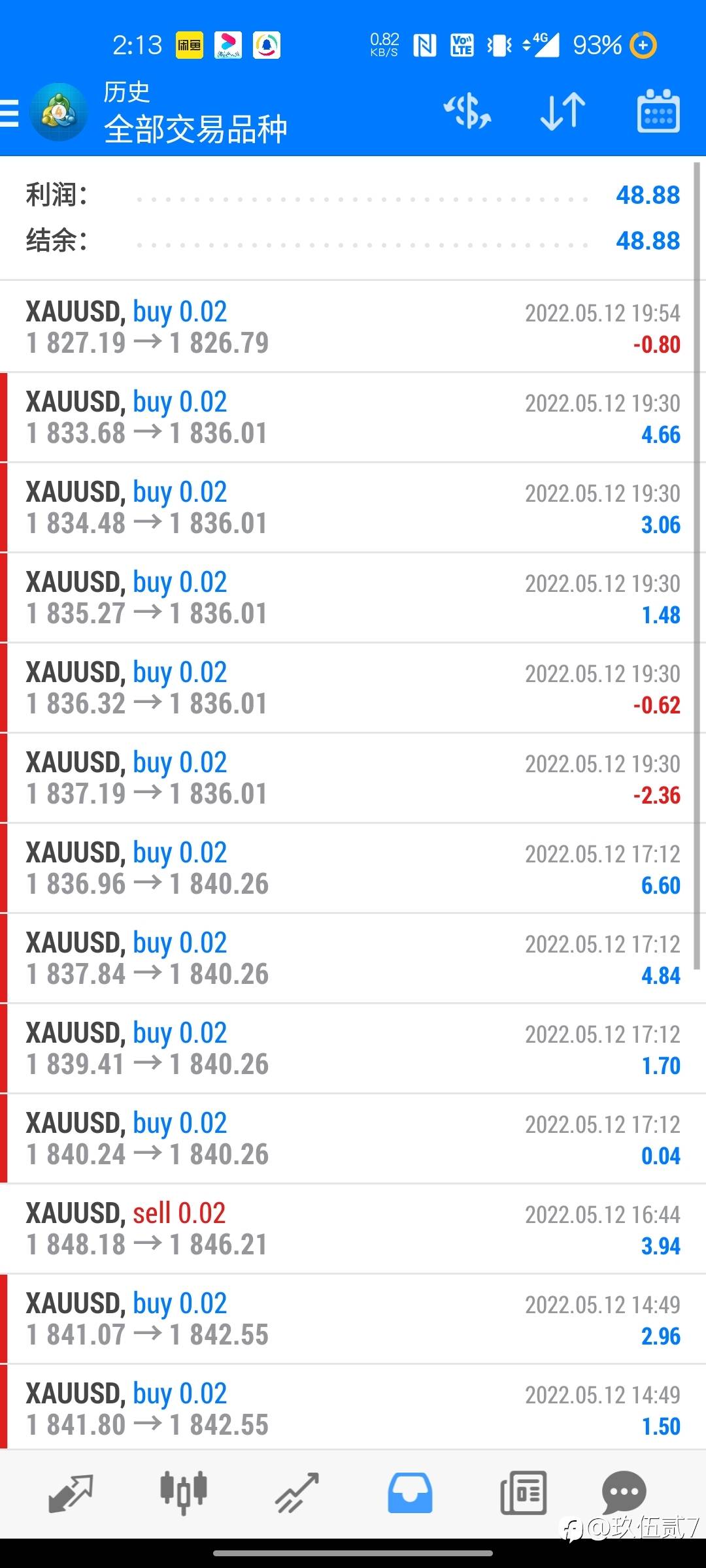Switch to the Trade tab
The image size is (706, 1568).
(297, 1494)
